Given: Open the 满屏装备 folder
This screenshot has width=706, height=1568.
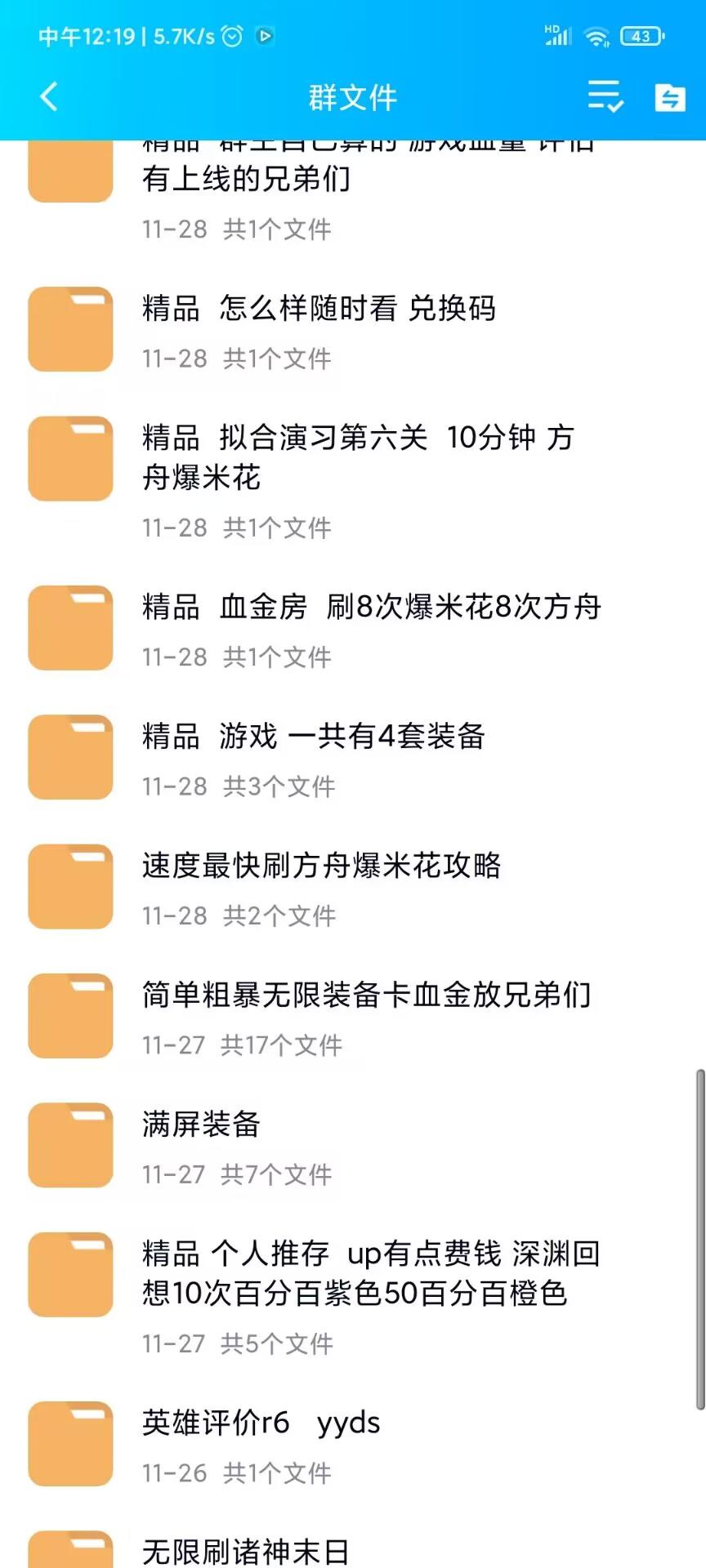Looking at the screenshot, I should (x=201, y=1125).
